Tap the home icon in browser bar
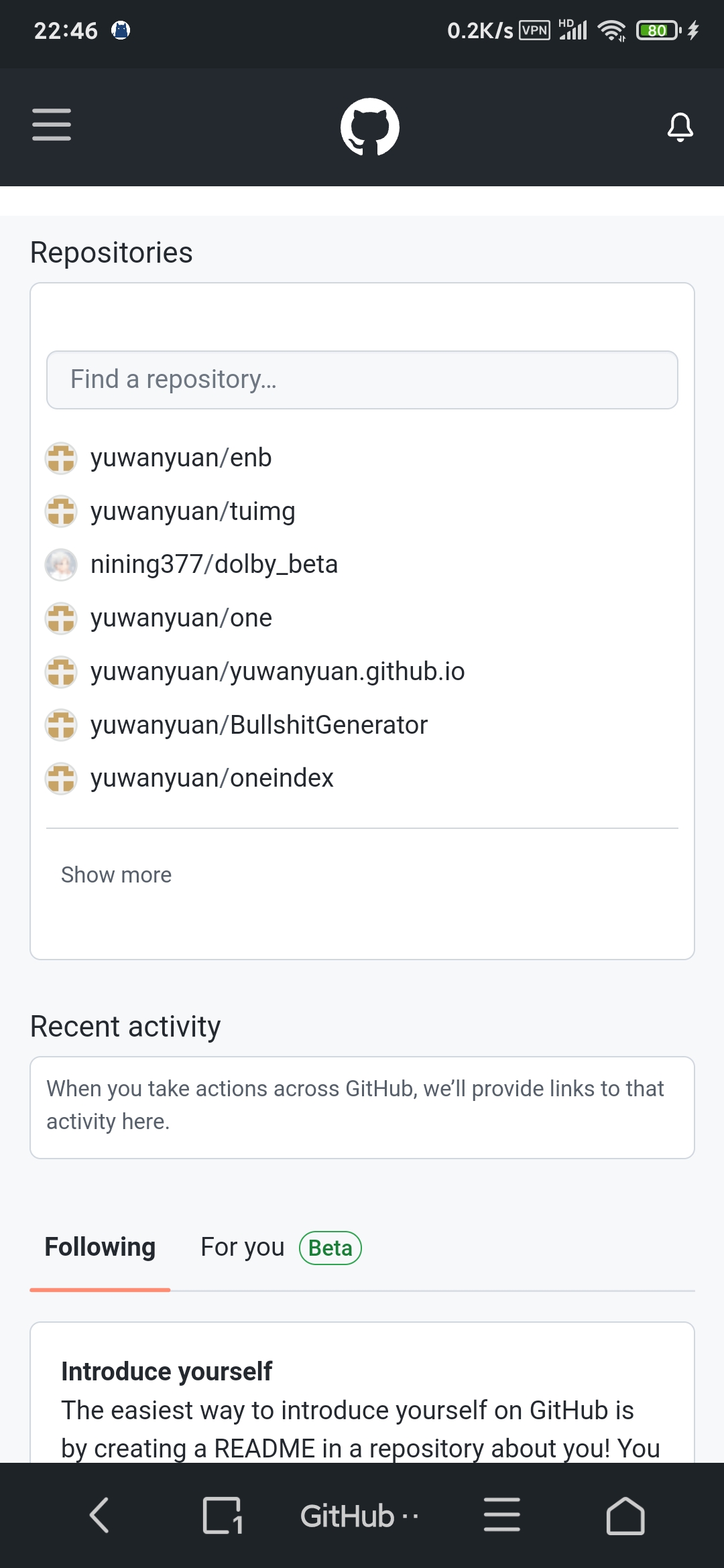724x1568 pixels. point(625,1515)
